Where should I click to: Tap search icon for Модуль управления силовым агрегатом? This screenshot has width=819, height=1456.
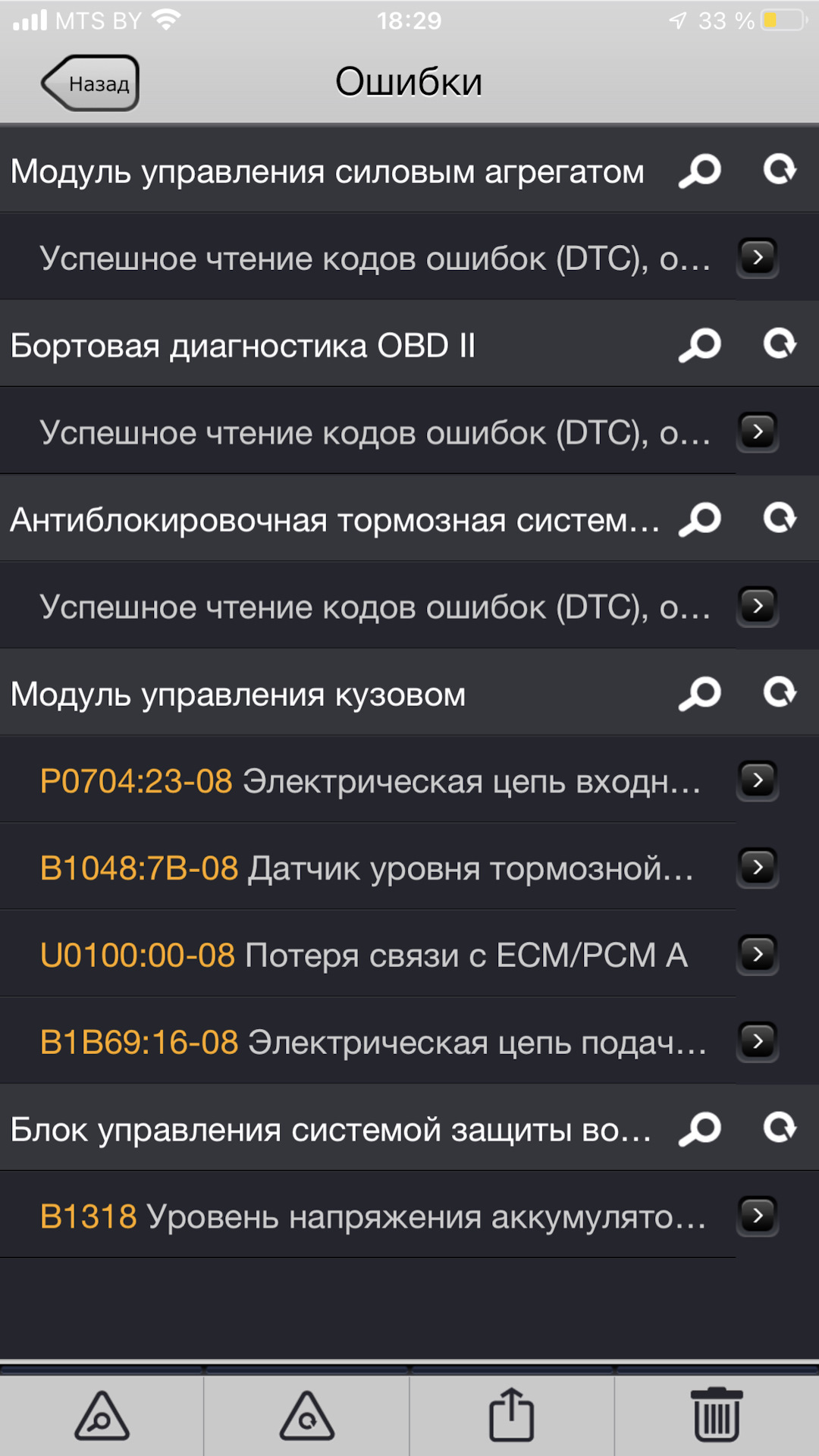click(x=699, y=171)
